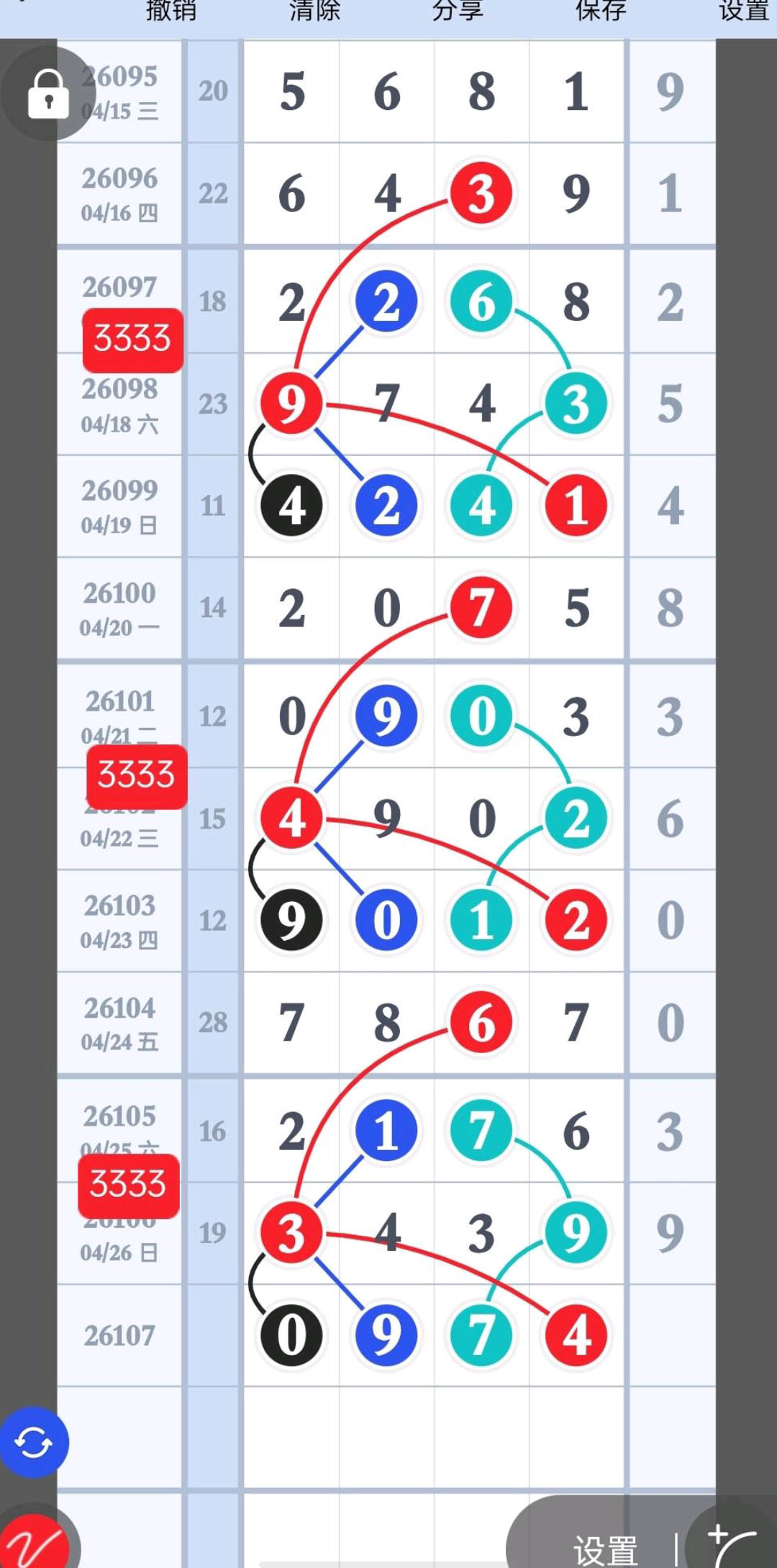Tap 保存 to save the chart
The width and height of the screenshot is (777, 1568).
tap(601, 10)
